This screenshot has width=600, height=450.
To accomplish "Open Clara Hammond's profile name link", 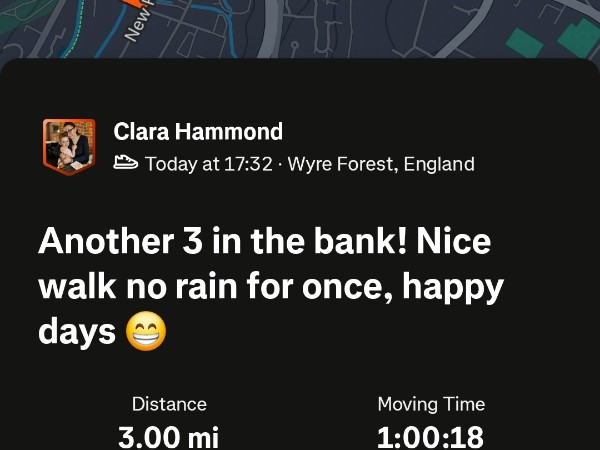I will coord(198,132).
